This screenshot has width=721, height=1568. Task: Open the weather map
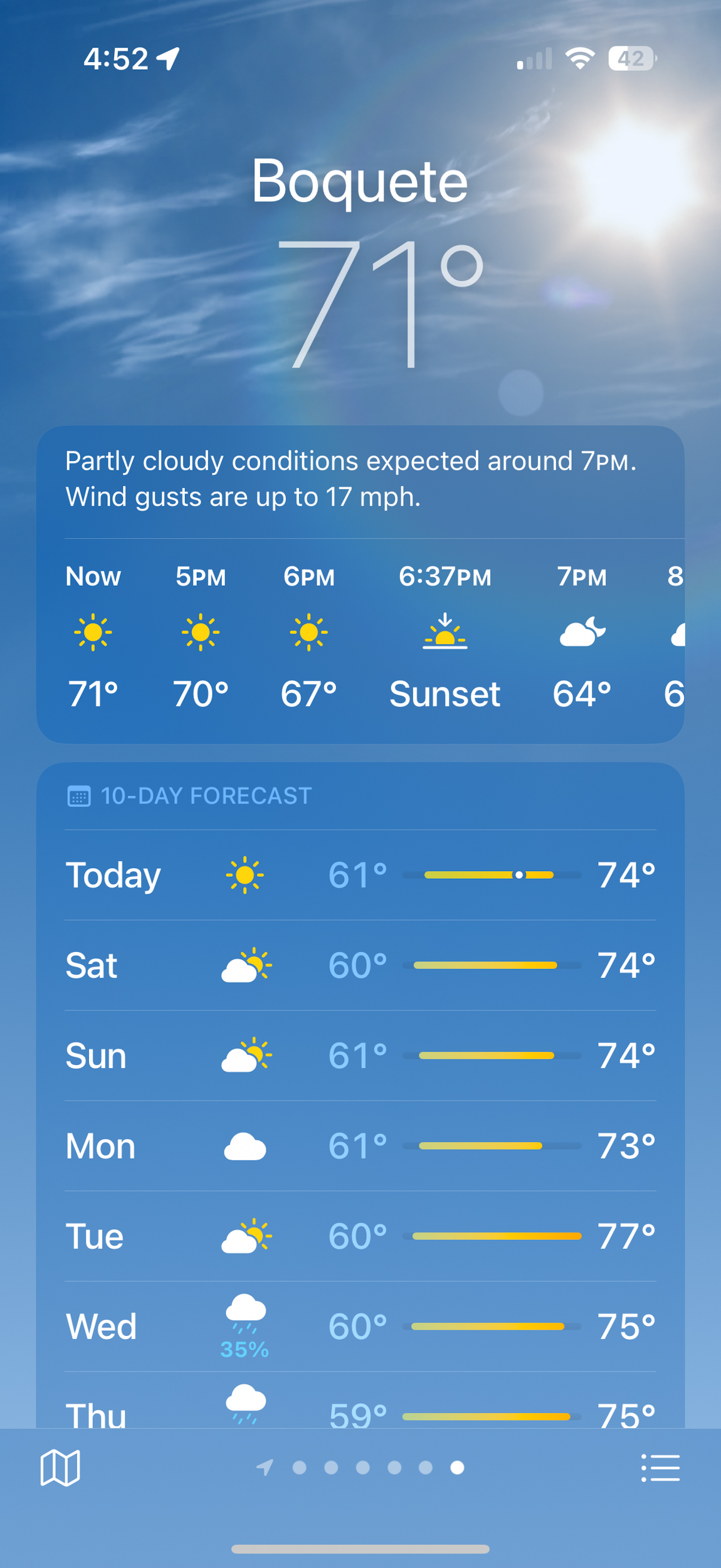[60, 1468]
